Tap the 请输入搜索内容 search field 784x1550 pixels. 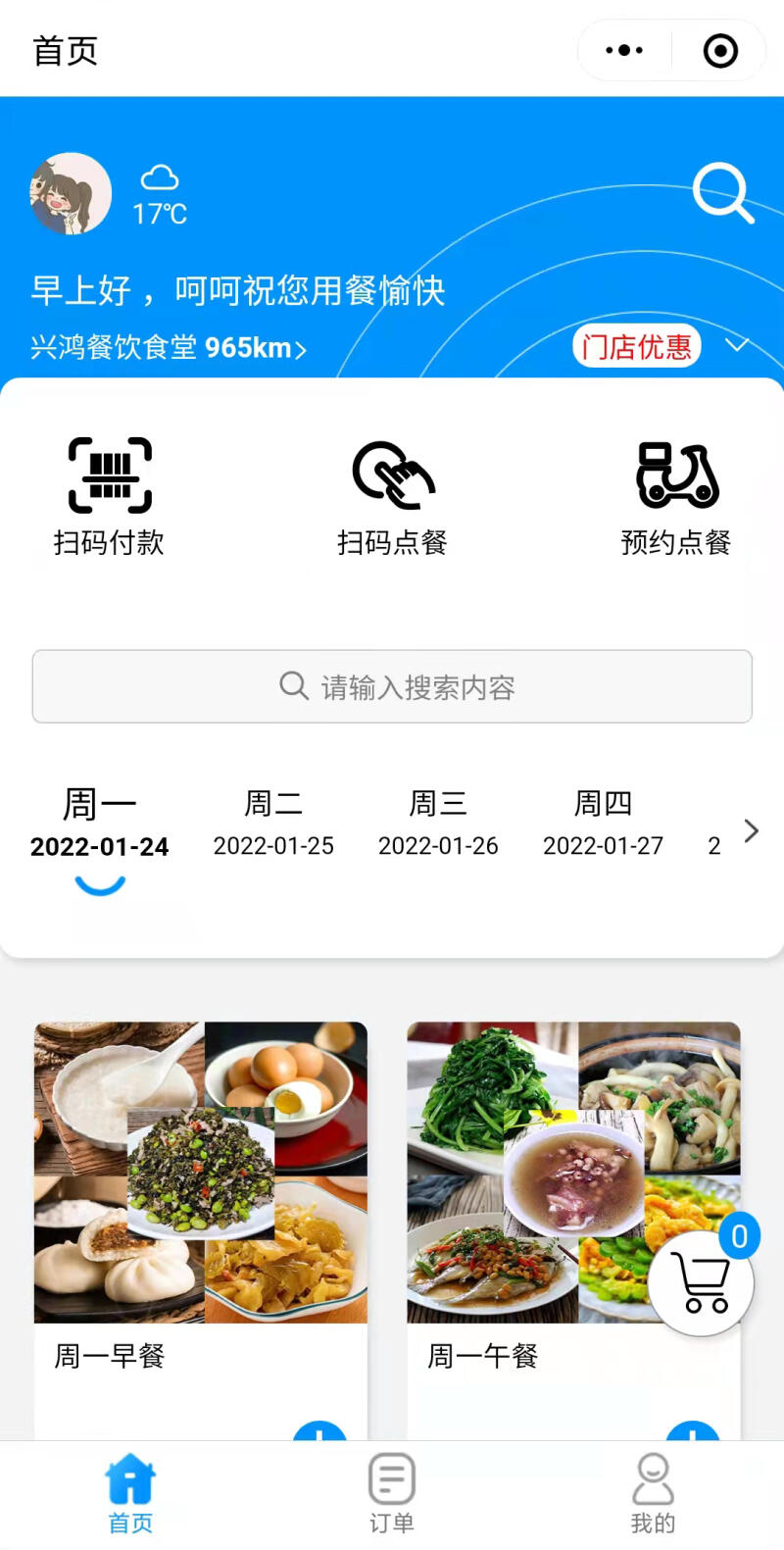(x=392, y=686)
